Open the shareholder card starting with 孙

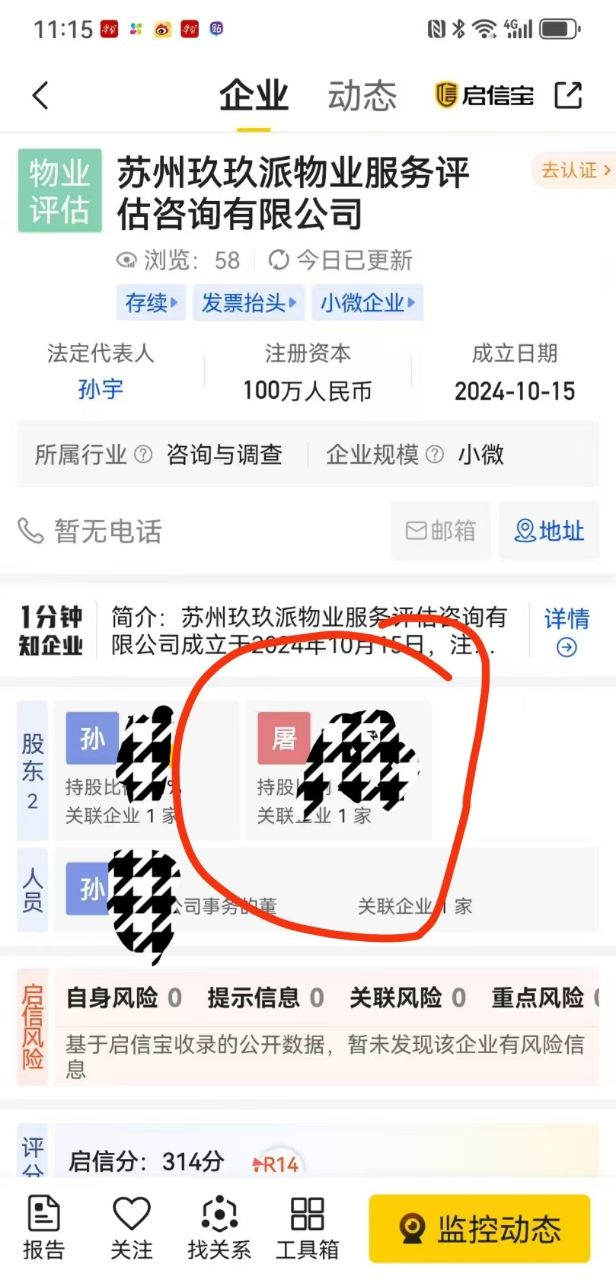(x=147, y=770)
